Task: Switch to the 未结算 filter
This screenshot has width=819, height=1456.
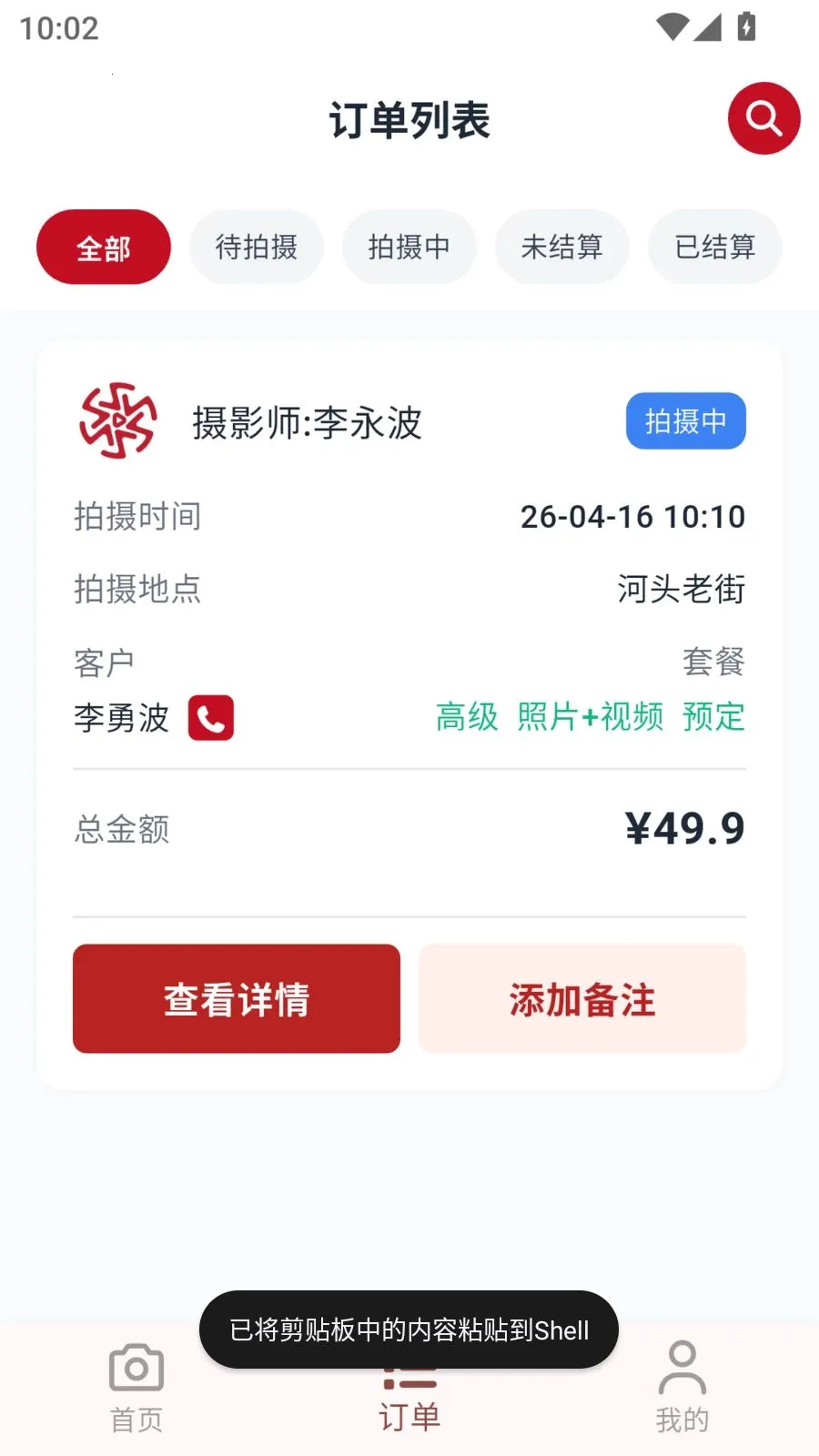Action: click(x=562, y=248)
